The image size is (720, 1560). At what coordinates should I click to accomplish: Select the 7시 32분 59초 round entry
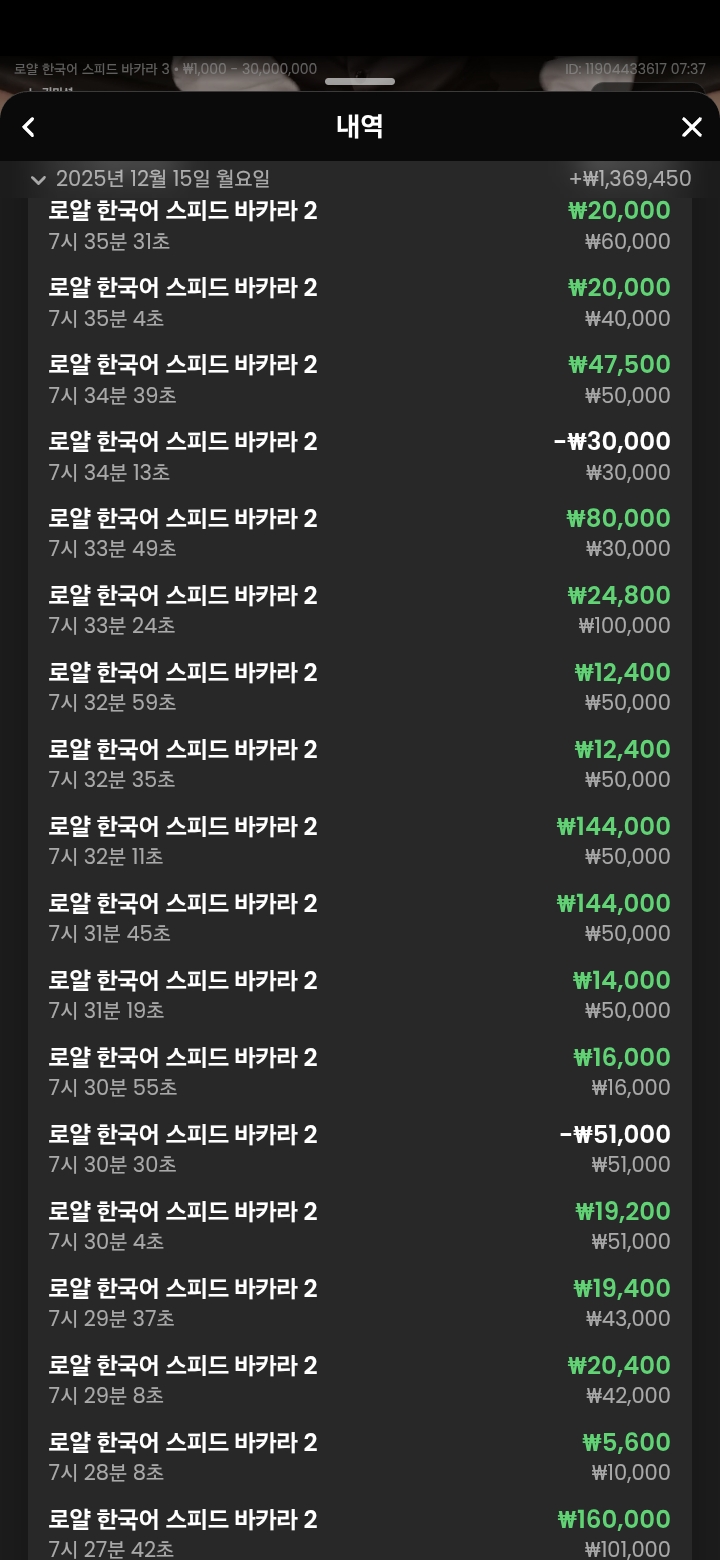pos(359,688)
